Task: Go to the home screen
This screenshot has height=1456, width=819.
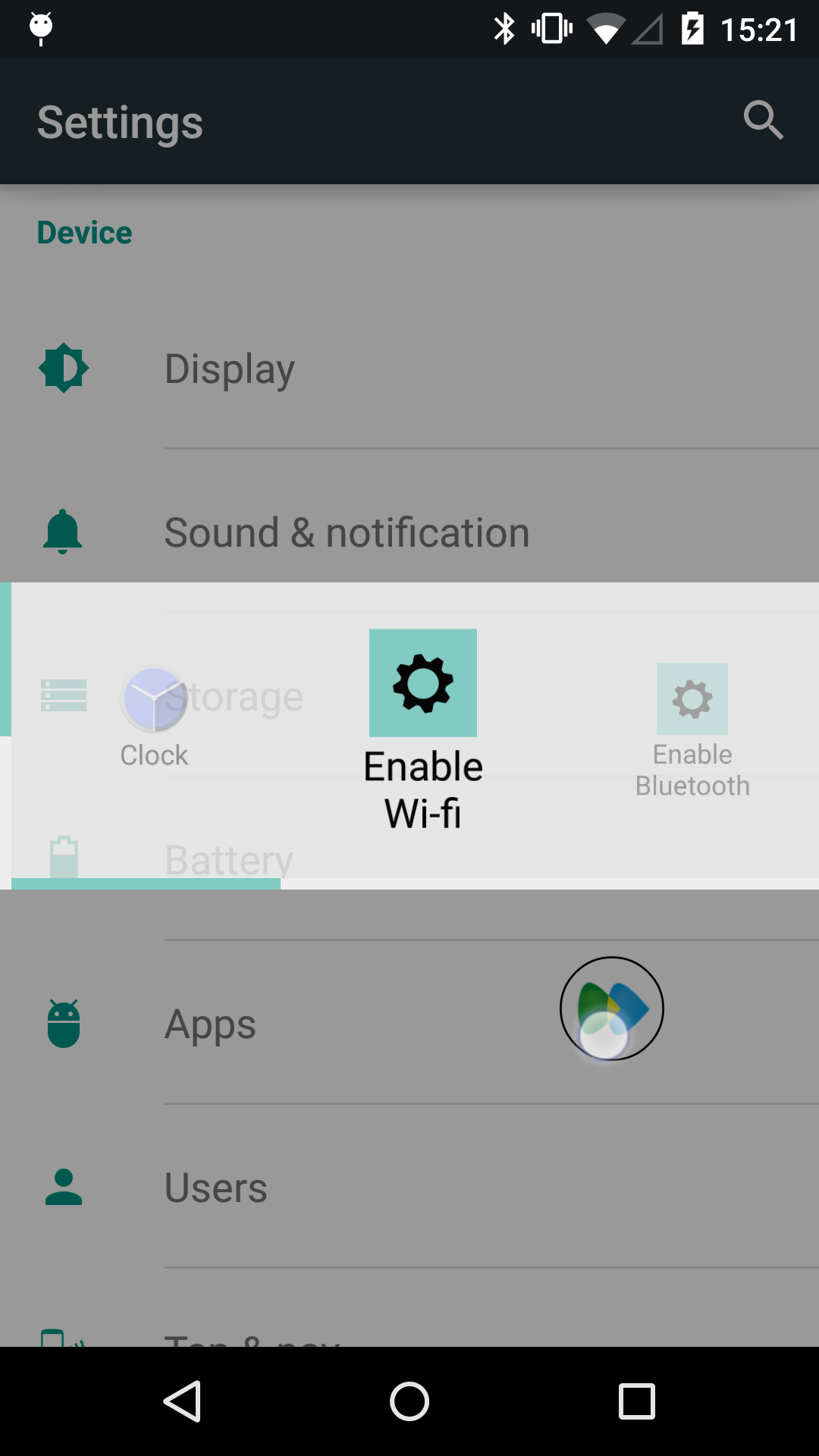Action: point(409,1401)
